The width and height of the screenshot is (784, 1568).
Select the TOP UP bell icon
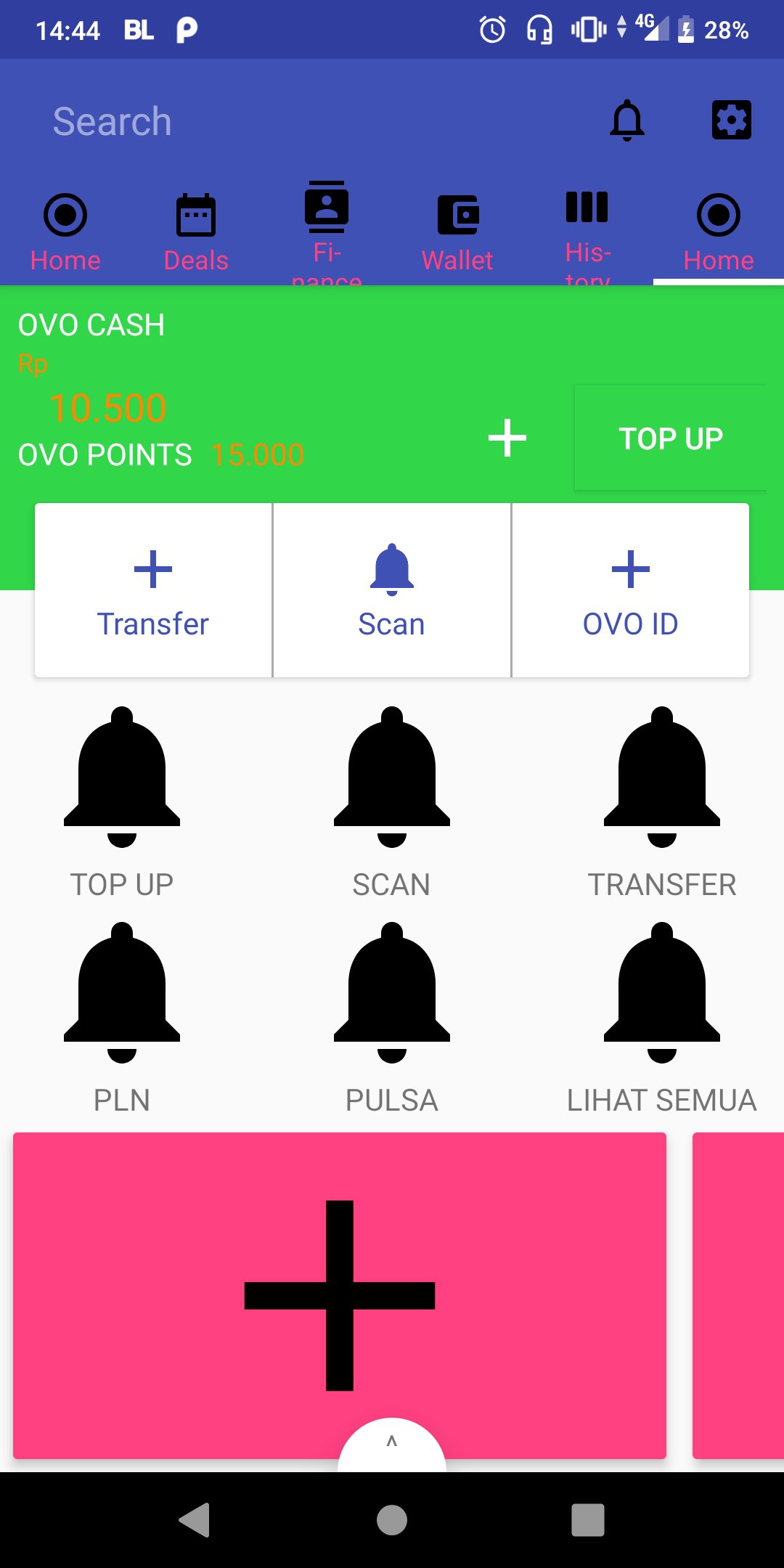122,777
